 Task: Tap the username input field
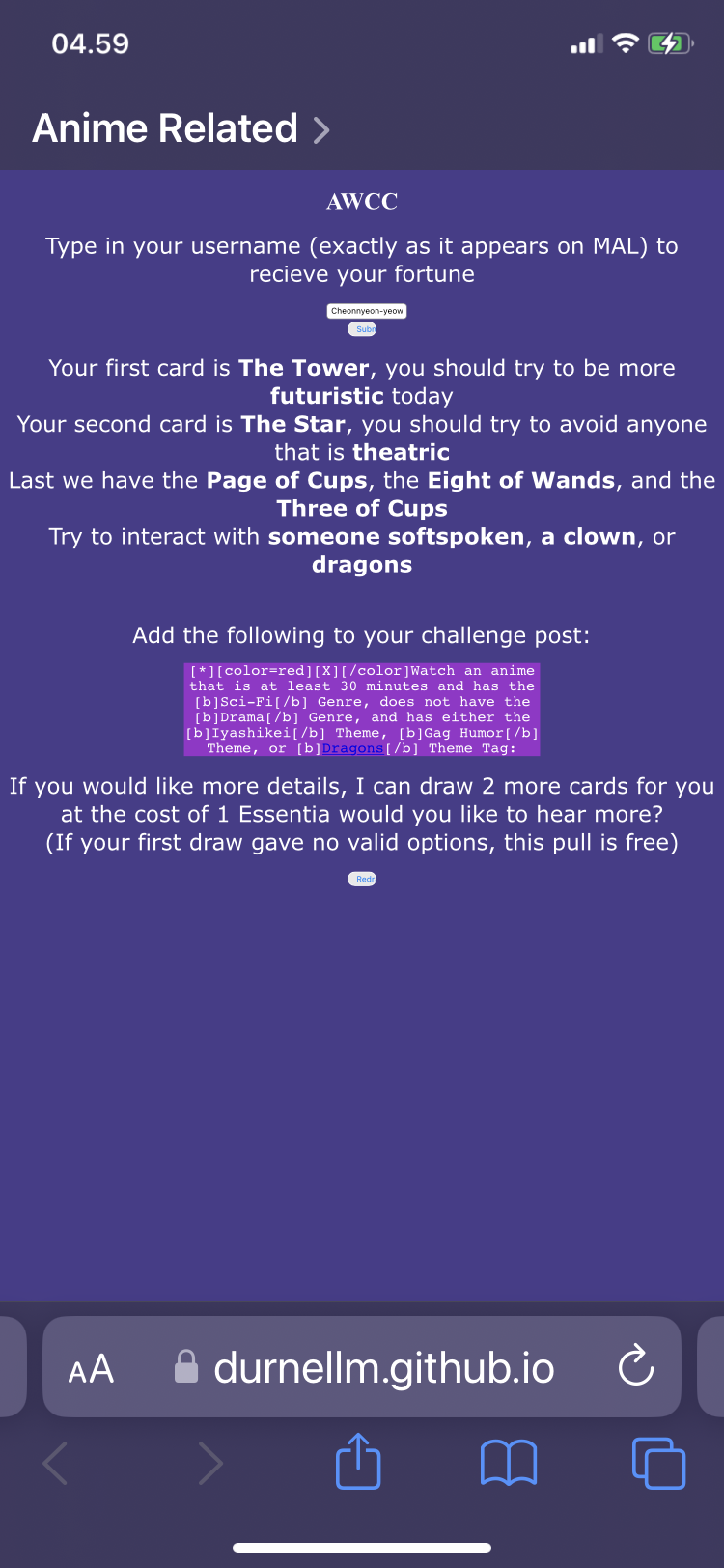click(x=367, y=311)
